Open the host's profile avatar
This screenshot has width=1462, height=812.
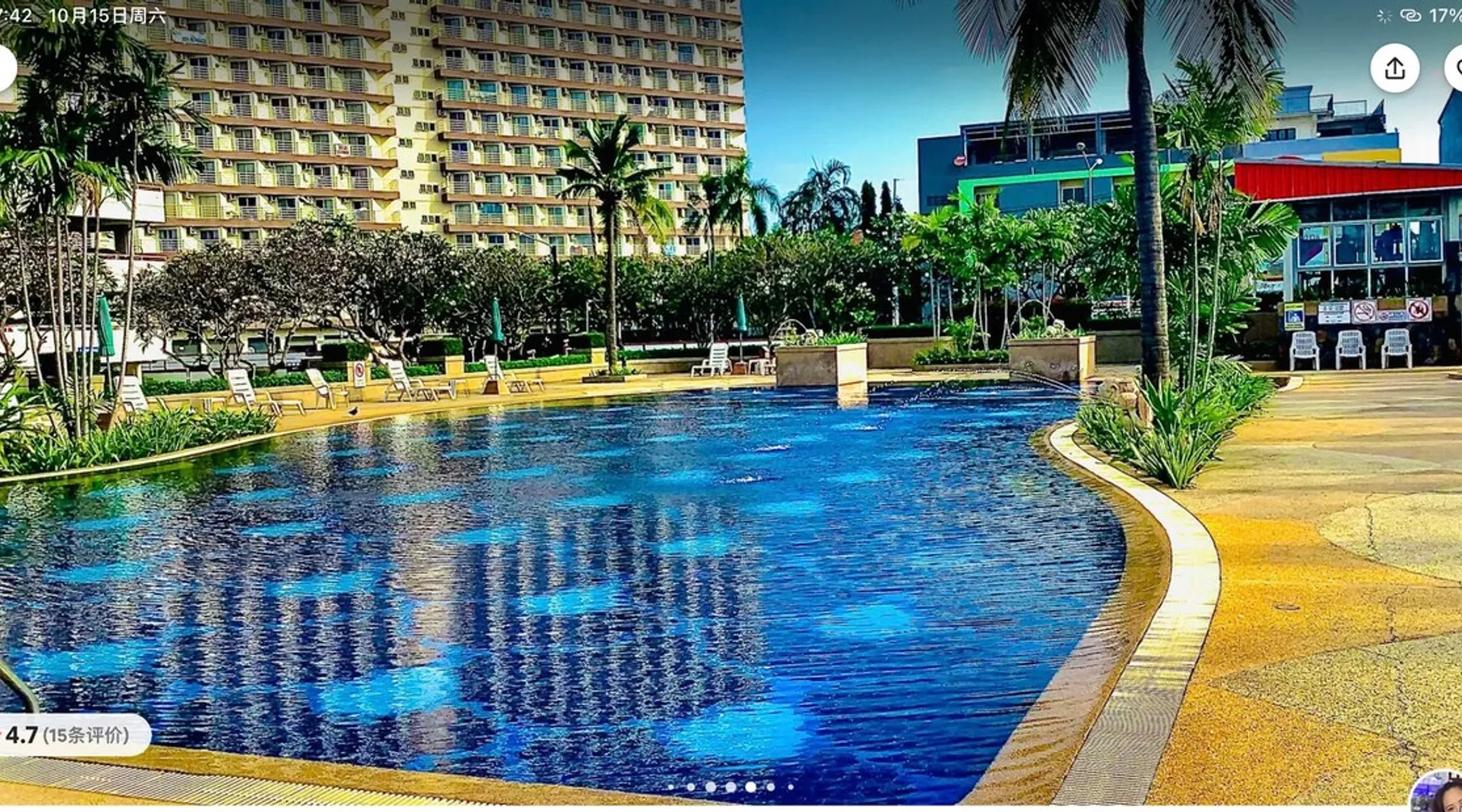tap(1439, 793)
